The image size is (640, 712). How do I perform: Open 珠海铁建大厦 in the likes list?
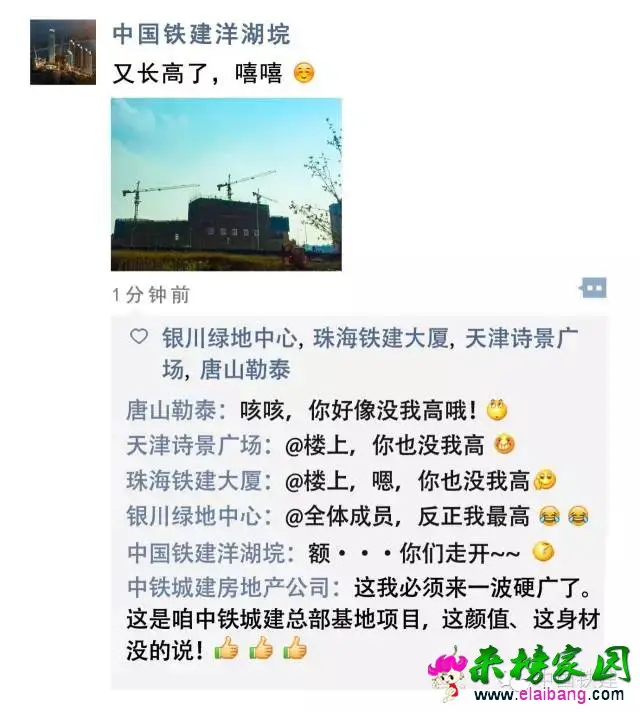[x=381, y=338]
